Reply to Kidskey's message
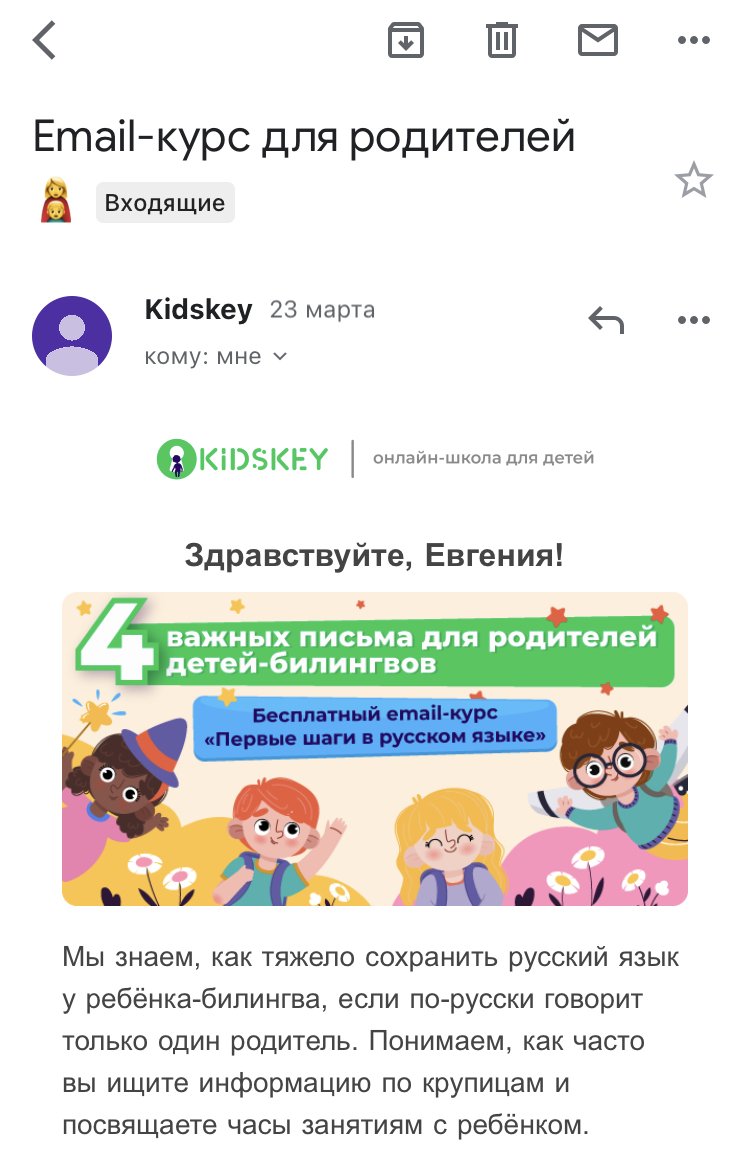Viewport: 750px width, 1160px height. coord(606,320)
